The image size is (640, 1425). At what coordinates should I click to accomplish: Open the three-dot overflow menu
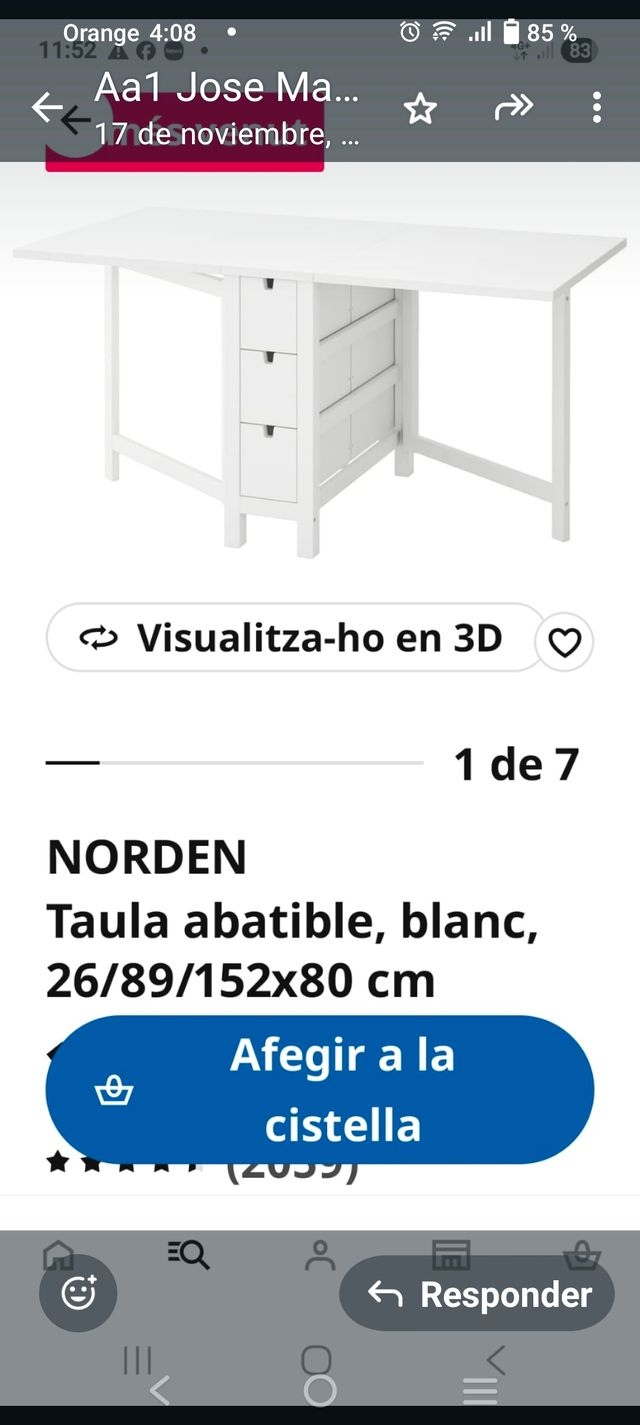[596, 107]
